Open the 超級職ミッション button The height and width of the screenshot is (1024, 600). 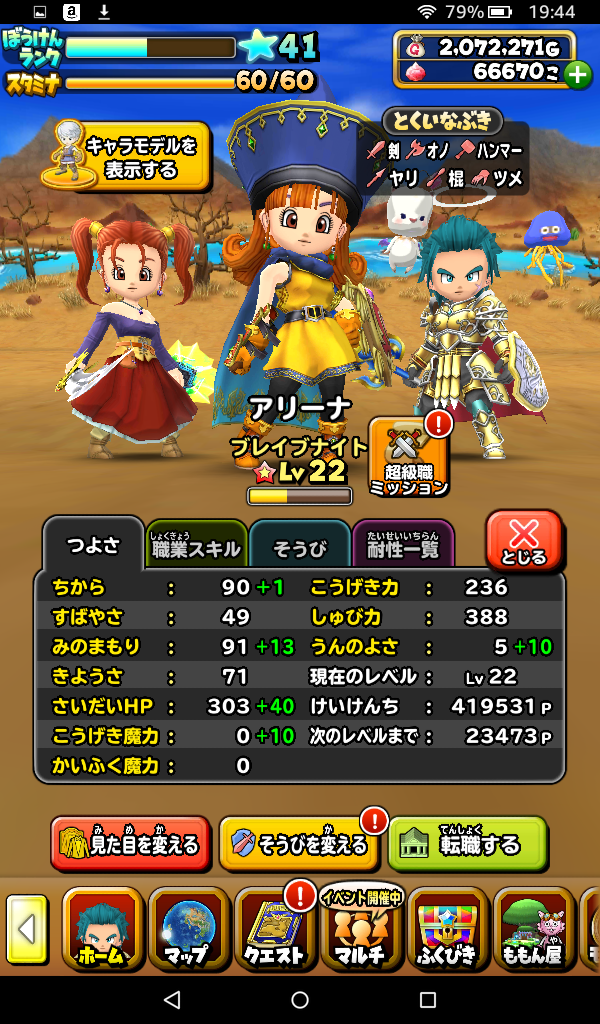pyautogui.click(x=408, y=458)
